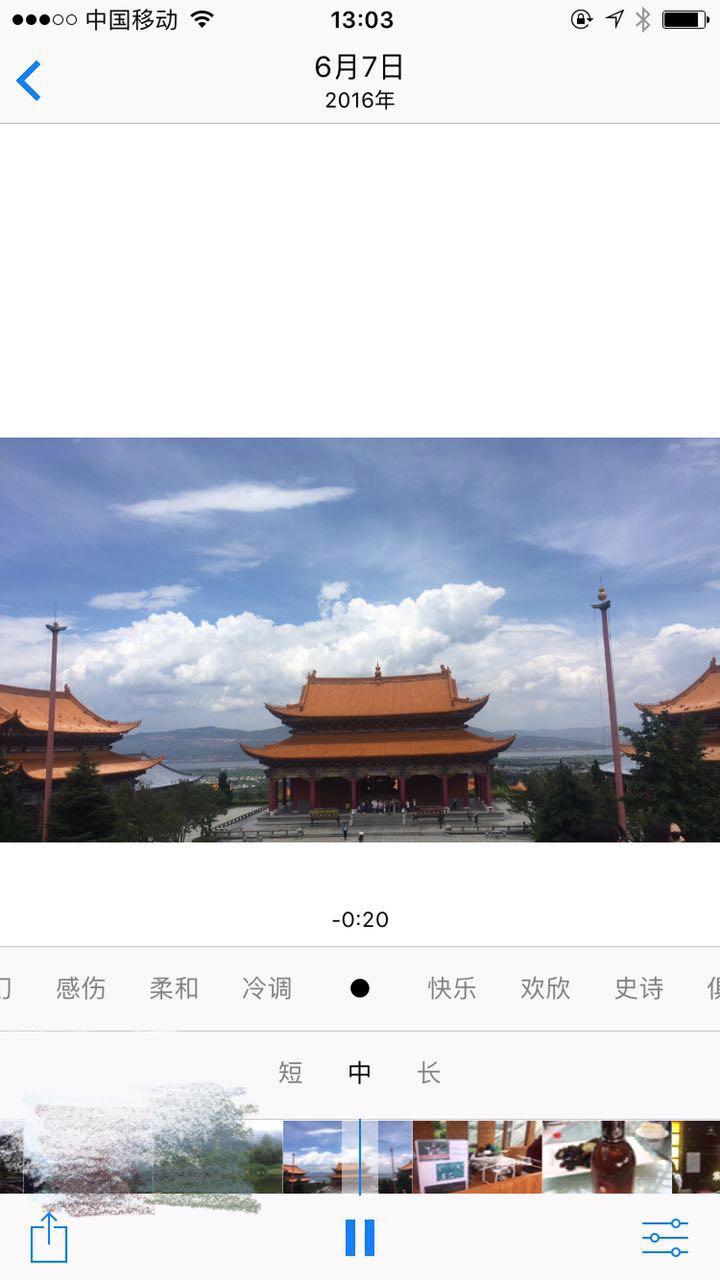Select the 冷调 mood style

pos(265,988)
